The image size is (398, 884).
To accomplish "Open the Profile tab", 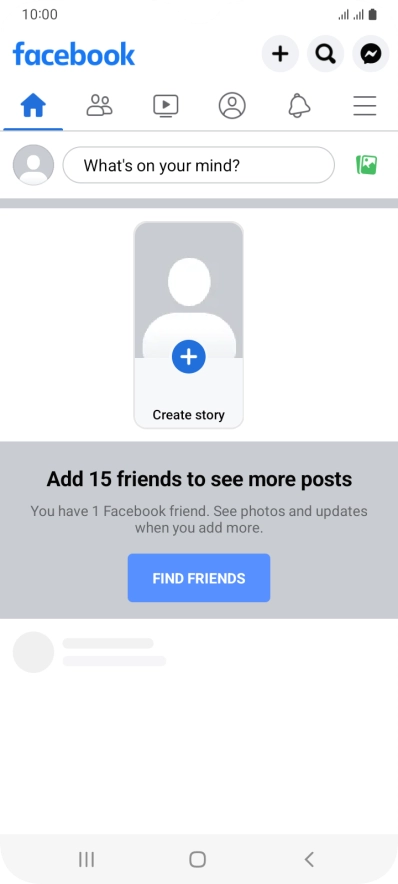I will (232, 105).
